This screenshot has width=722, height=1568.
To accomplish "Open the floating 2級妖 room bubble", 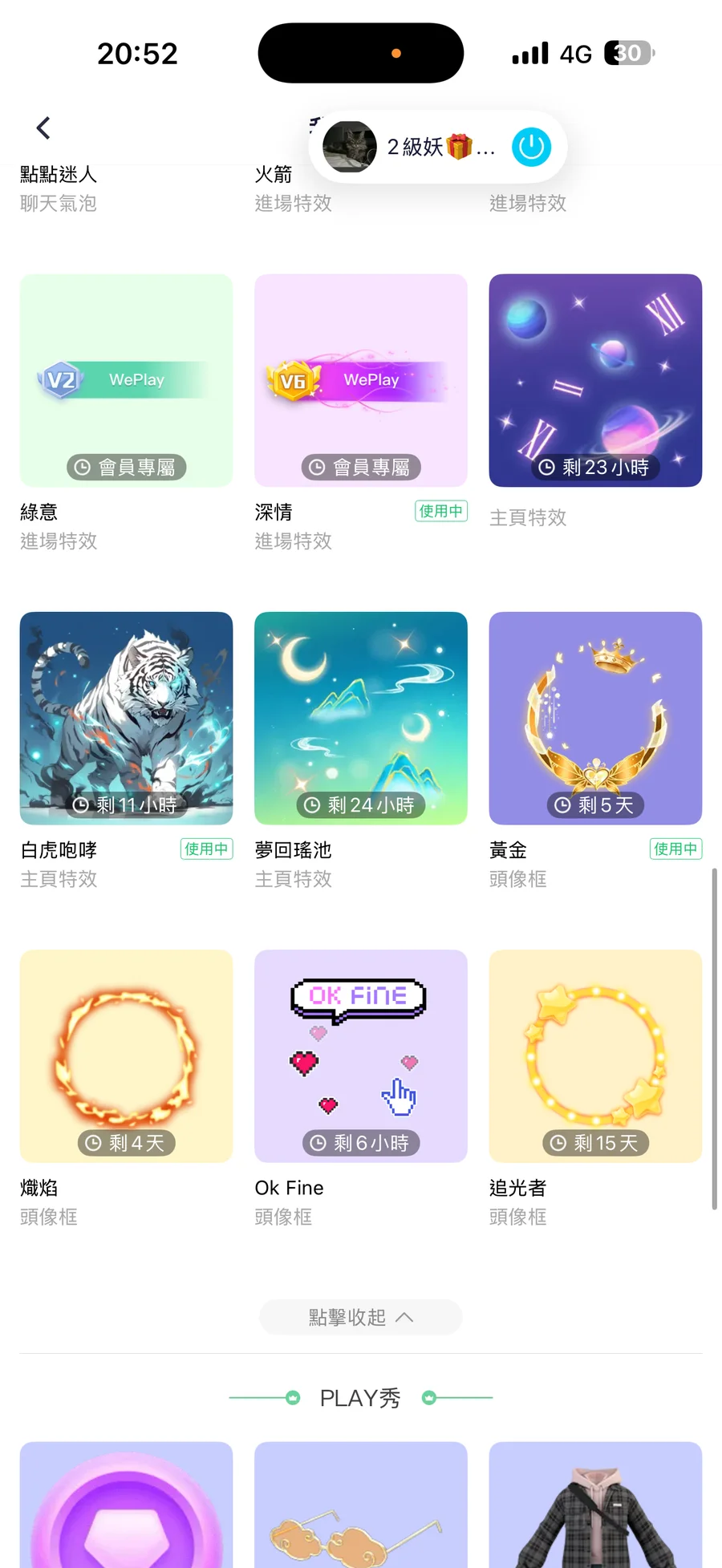I will pos(417,148).
